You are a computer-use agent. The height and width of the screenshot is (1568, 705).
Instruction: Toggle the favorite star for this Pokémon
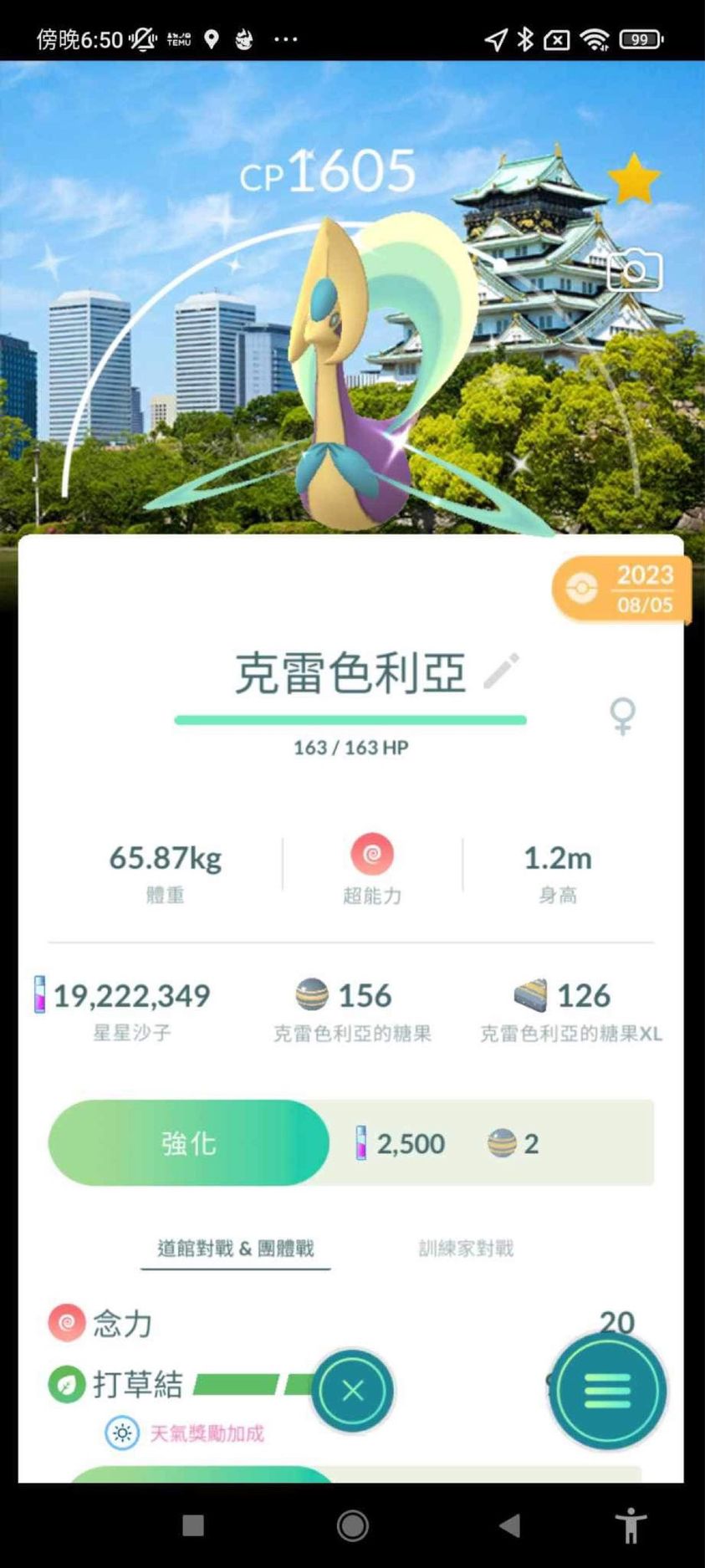[633, 179]
